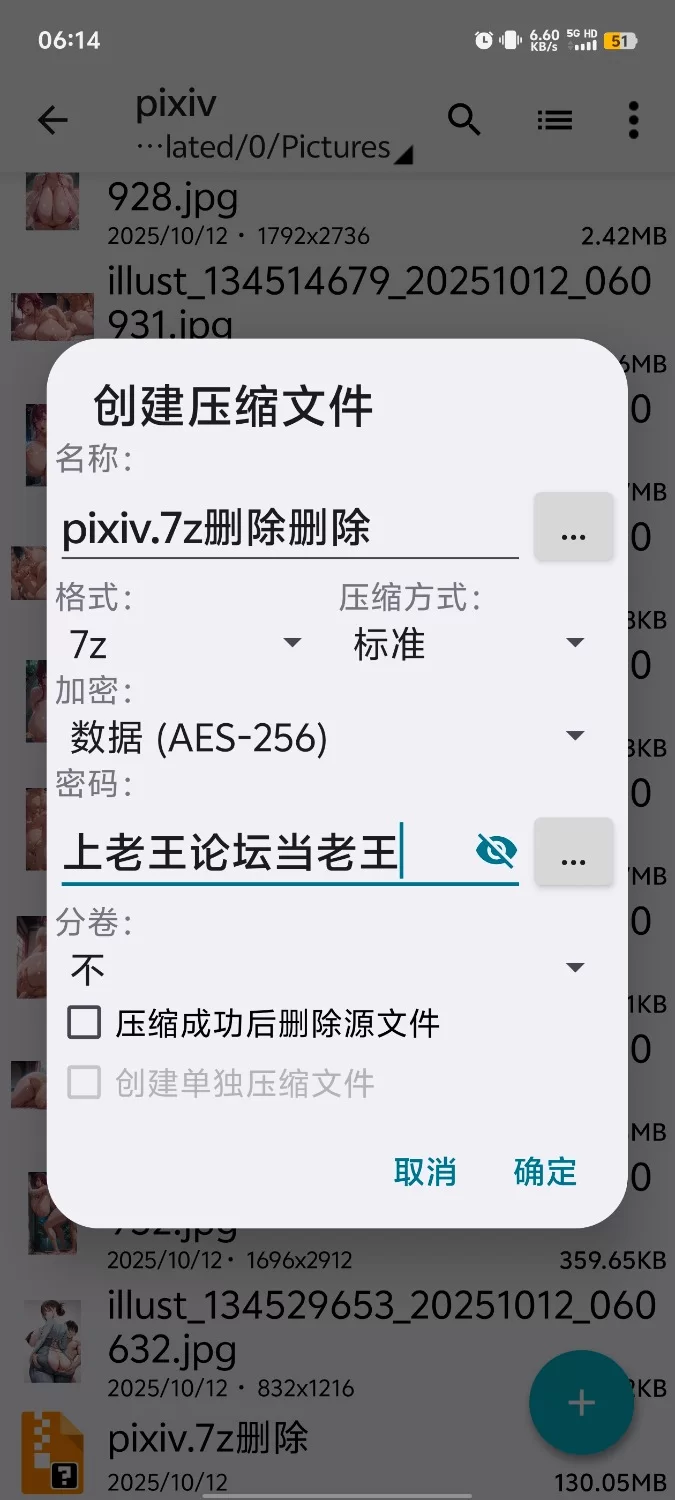Open the button beside the password field
The width and height of the screenshot is (675, 1500).
pyautogui.click(x=573, y=852)
